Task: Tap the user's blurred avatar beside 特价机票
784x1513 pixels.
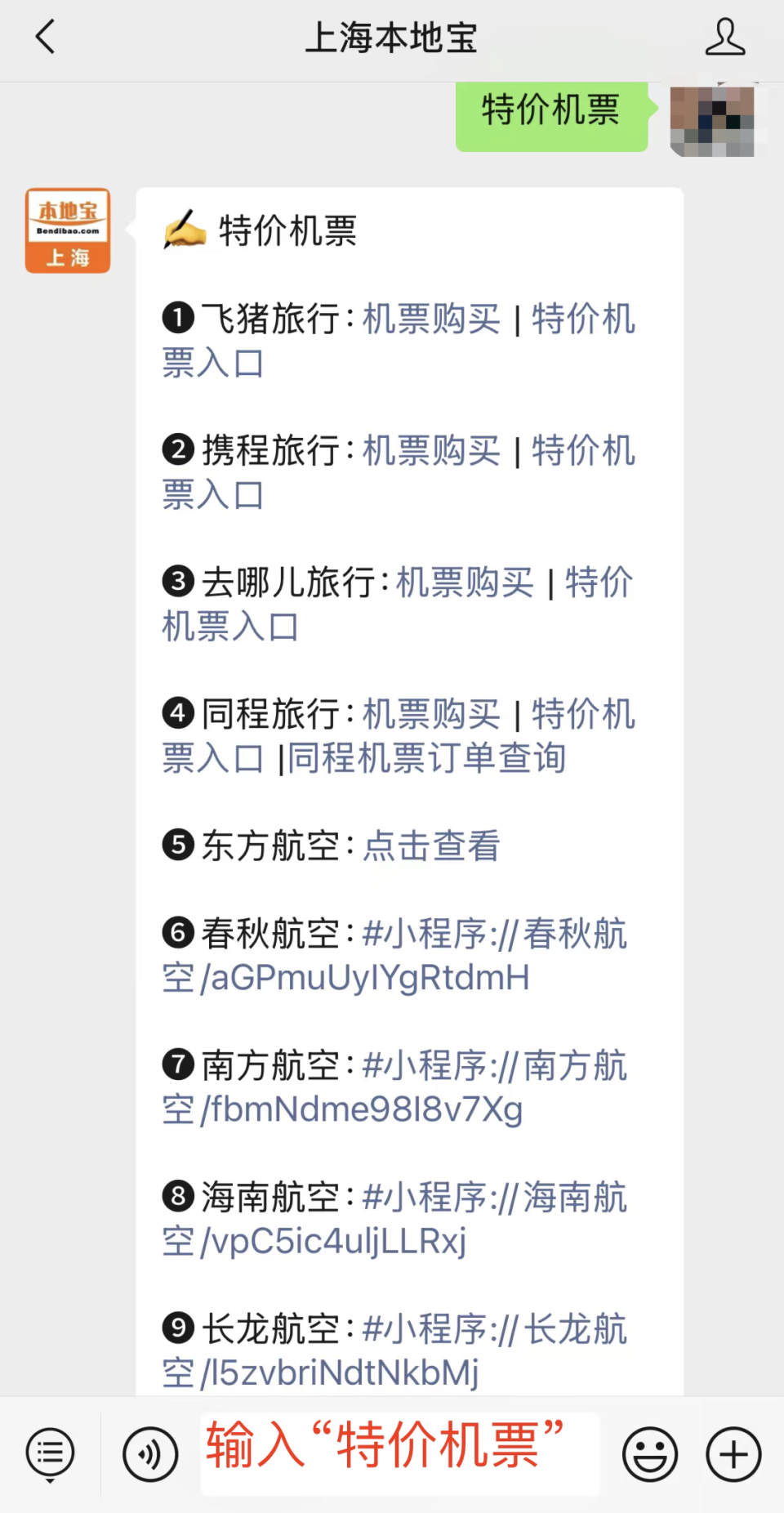Action: tap(712, 121)
